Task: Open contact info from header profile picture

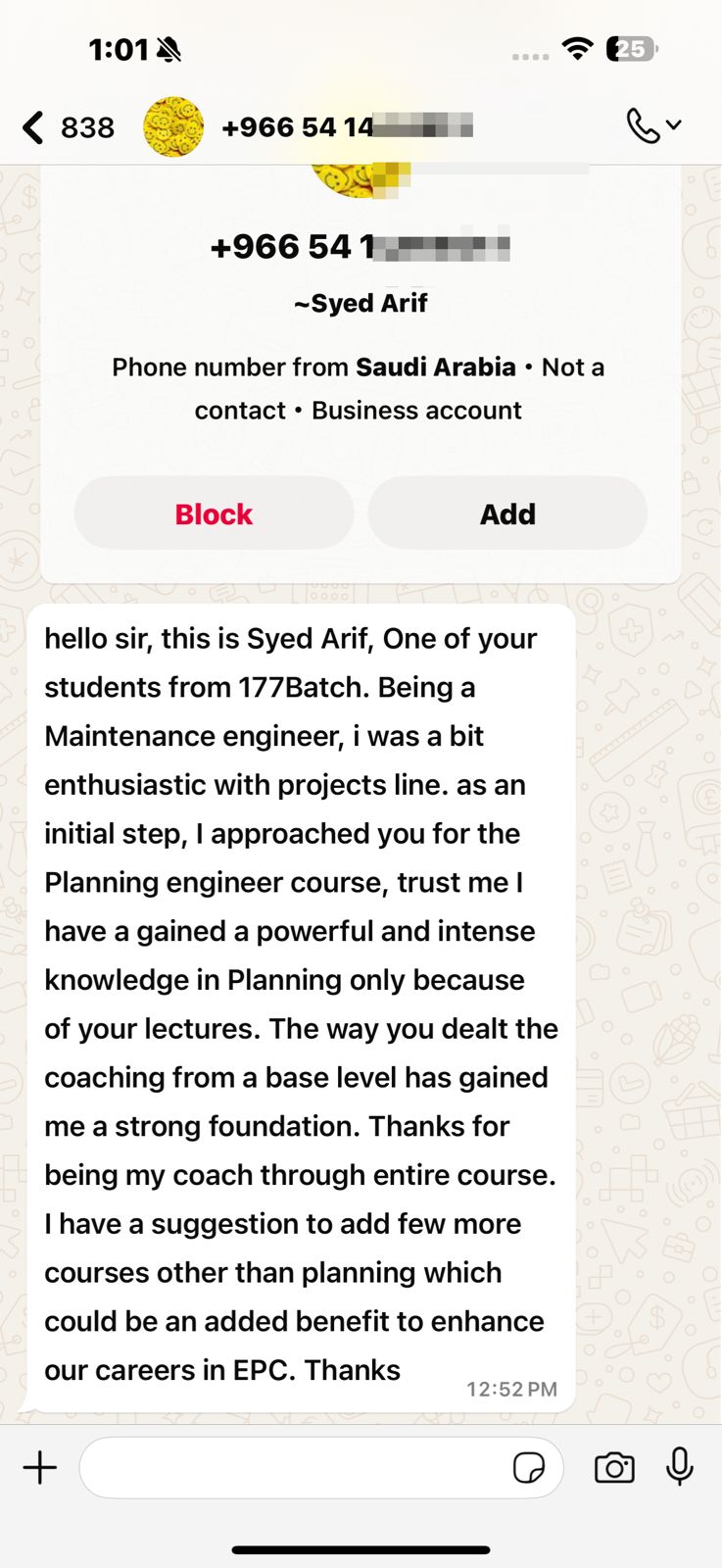Action: point(173,126)
